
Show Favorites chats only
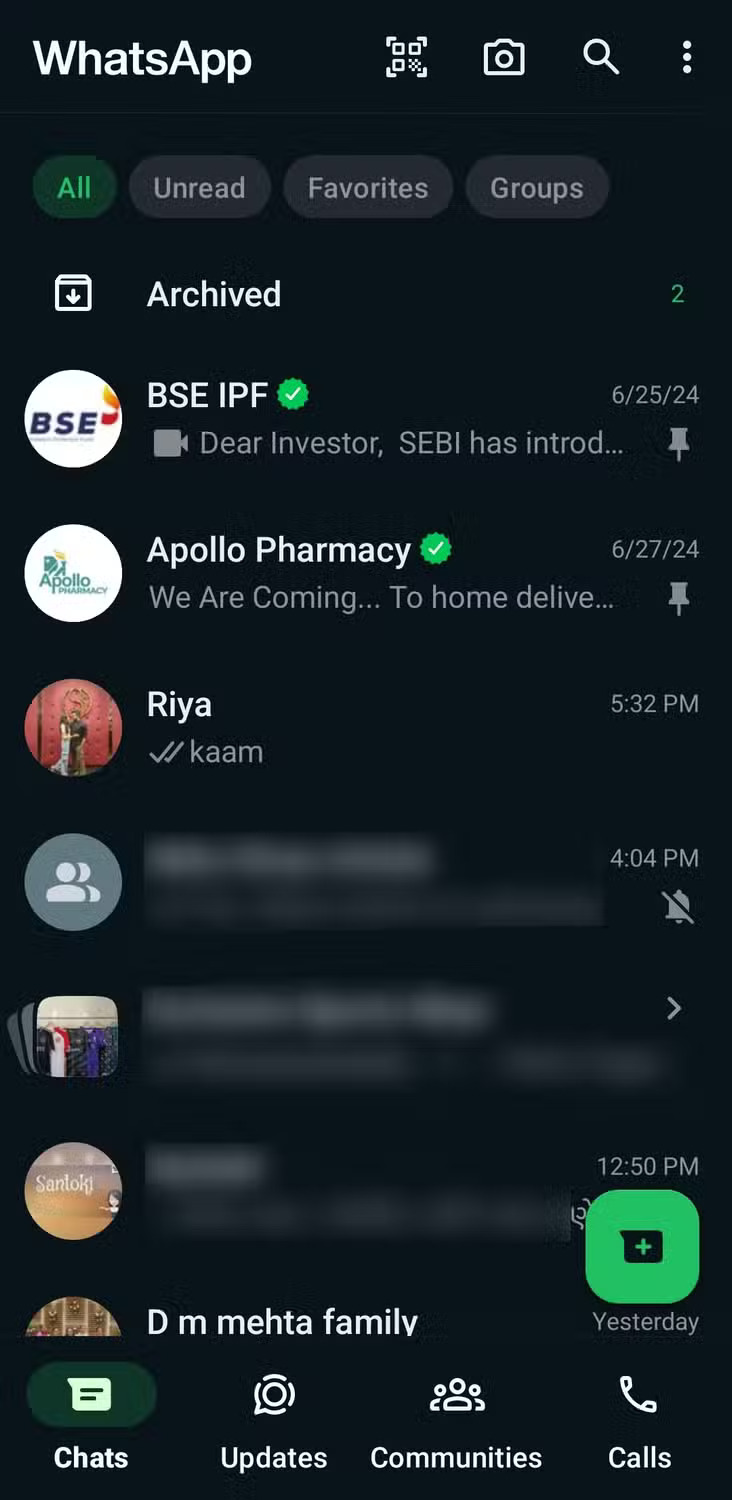pos(367,188)
